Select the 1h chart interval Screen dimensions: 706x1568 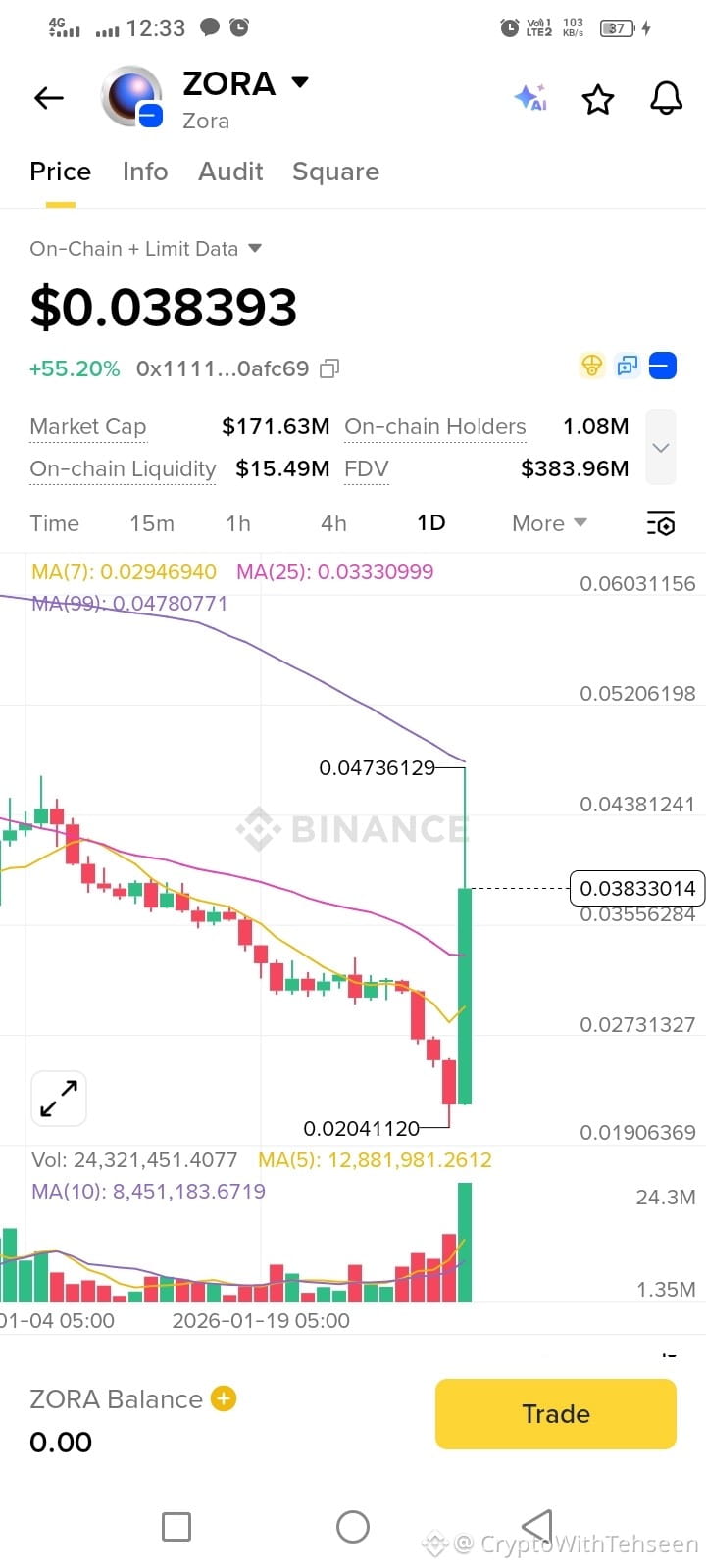coord(238,523)
